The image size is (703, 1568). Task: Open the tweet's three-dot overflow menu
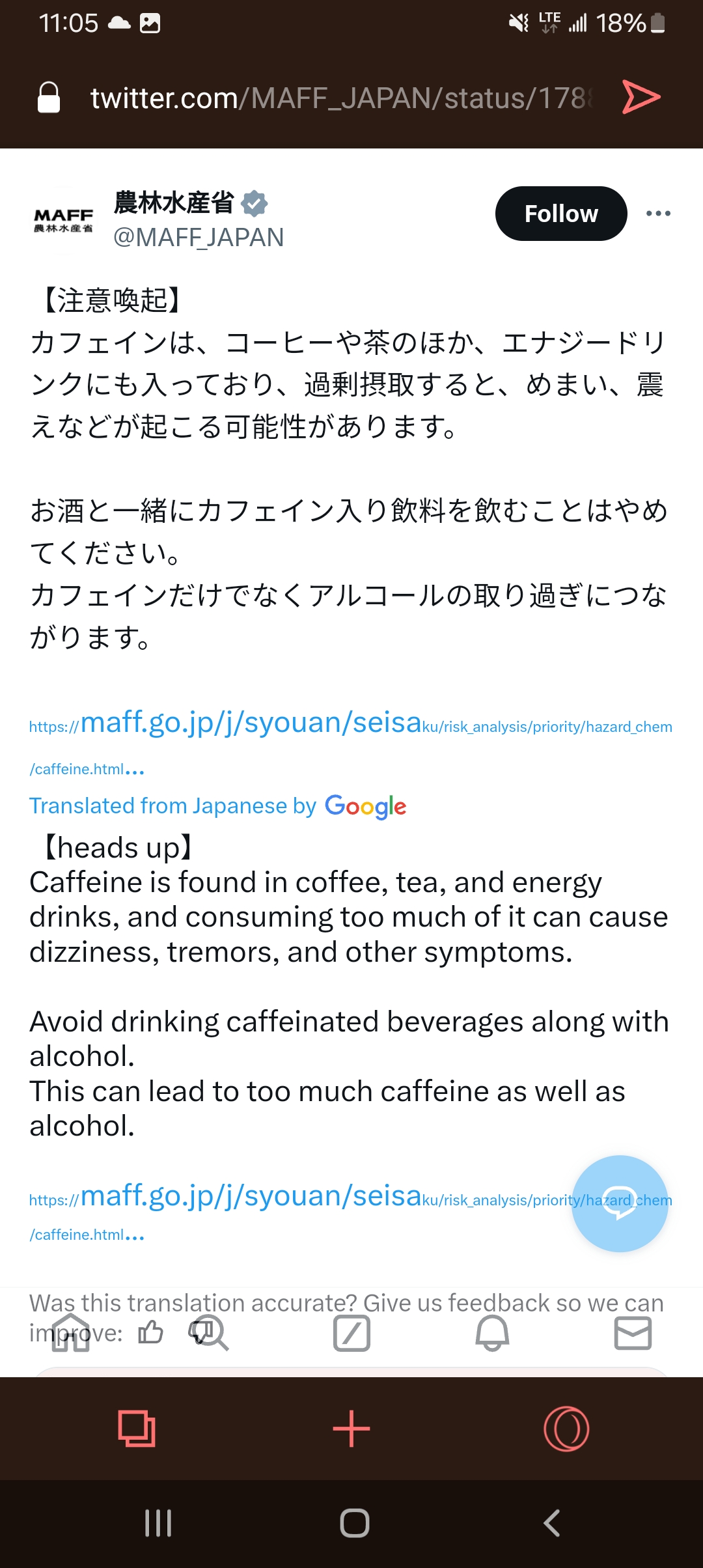658,214
